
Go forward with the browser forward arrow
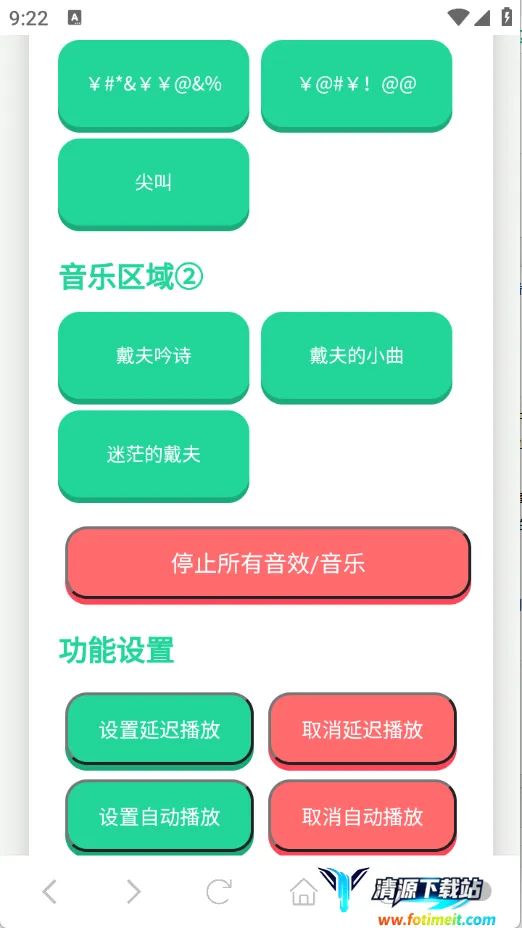click(x=134, y=891)
